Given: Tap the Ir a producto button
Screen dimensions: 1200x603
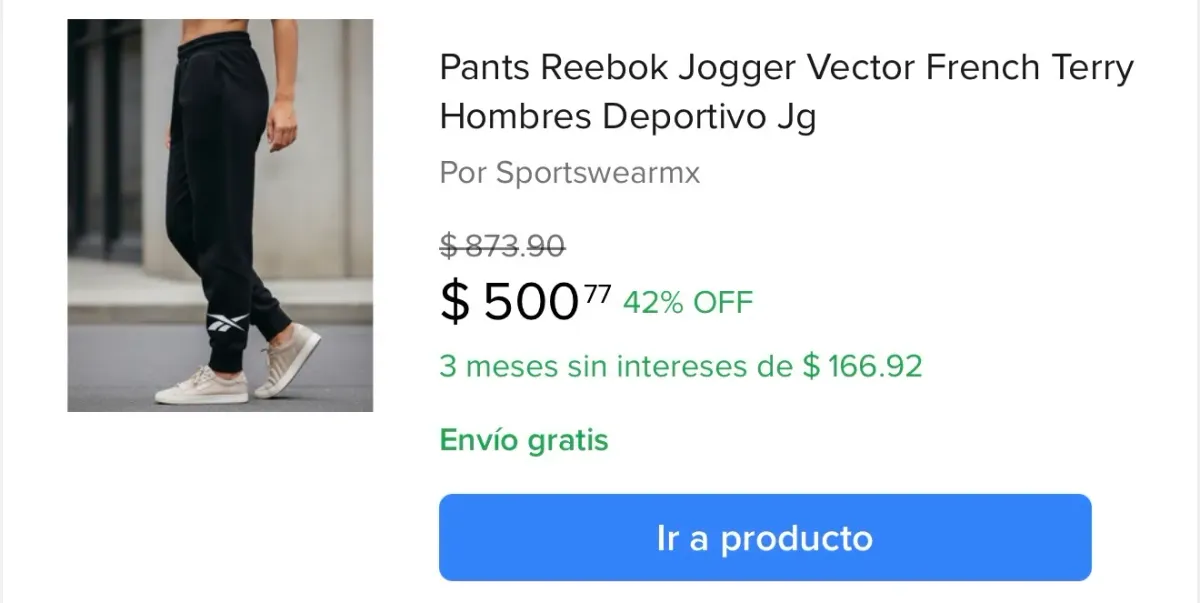Looking at the screenshot, I should 765,538.
